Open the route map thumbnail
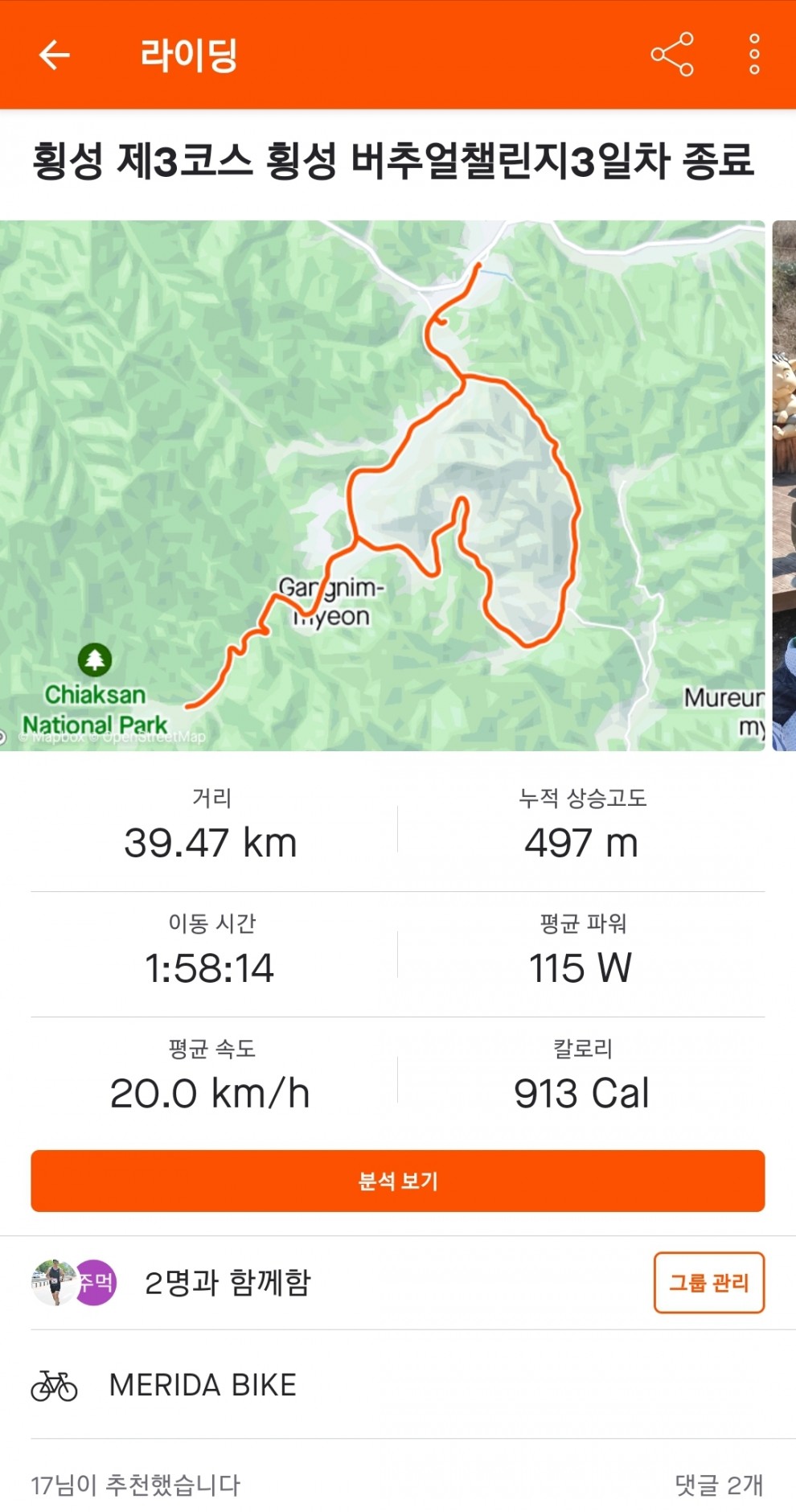This screenshot has width=796, height=1512. click(x=382, y=485)
